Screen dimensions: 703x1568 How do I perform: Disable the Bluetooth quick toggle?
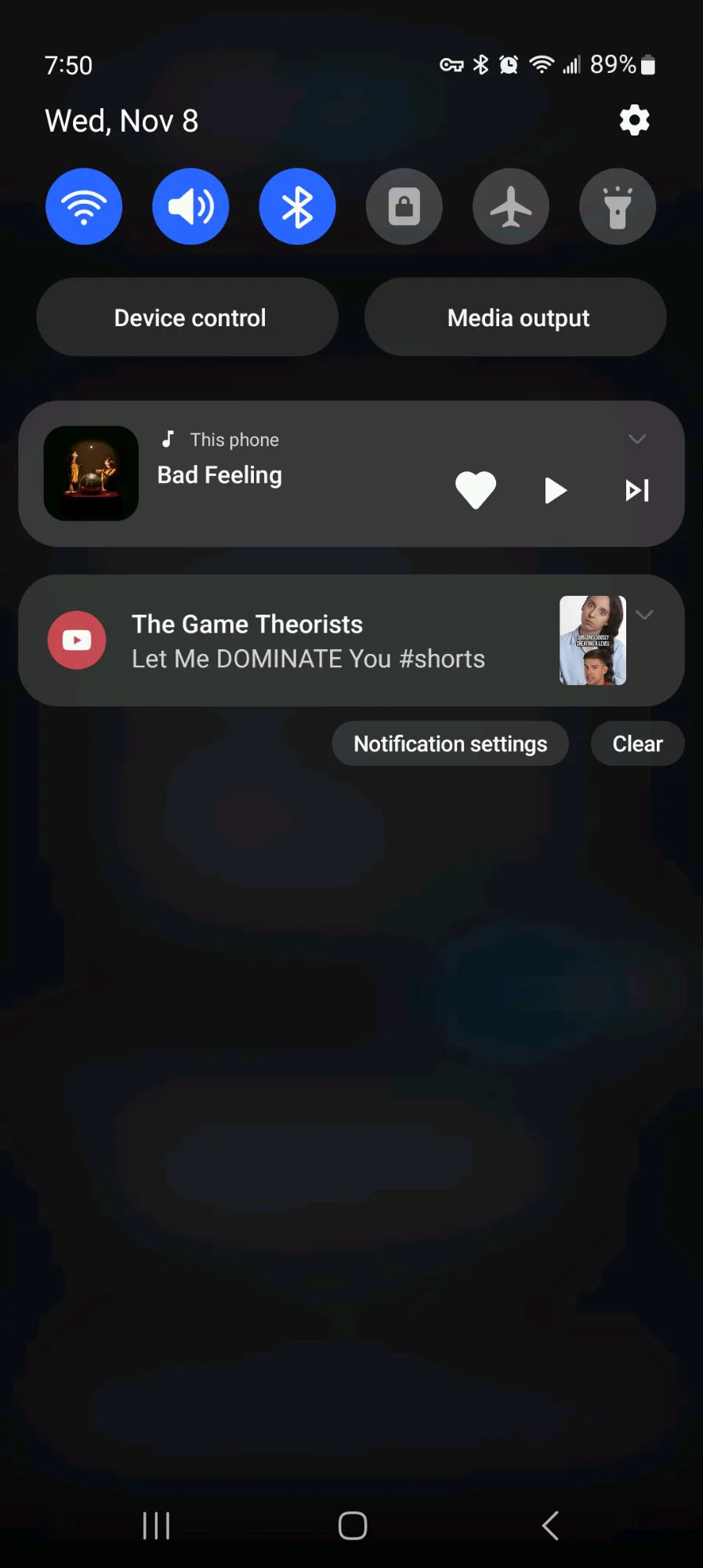[x=297, y=207]
